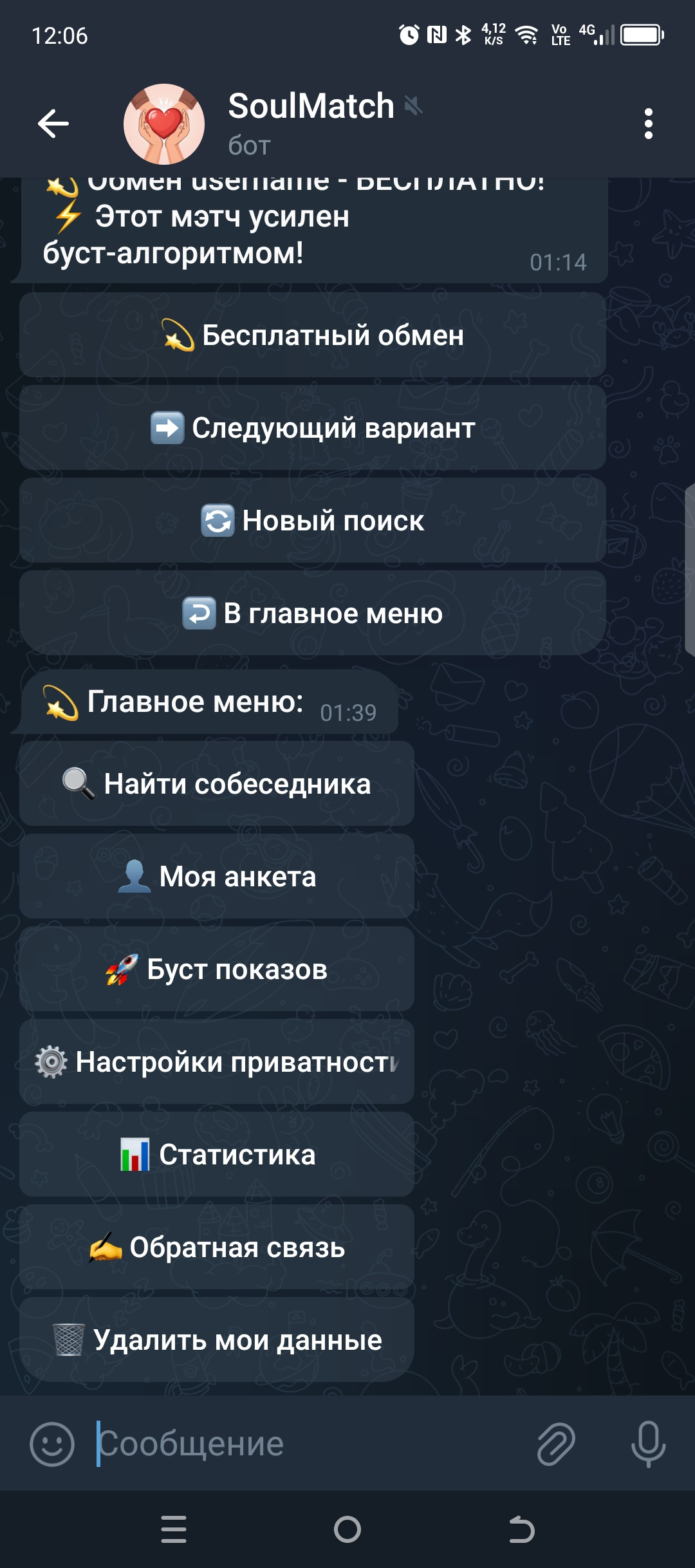Tap Найти собеседника
The width and height of the screenshot is (695, 1568).
tap(217, 784)
